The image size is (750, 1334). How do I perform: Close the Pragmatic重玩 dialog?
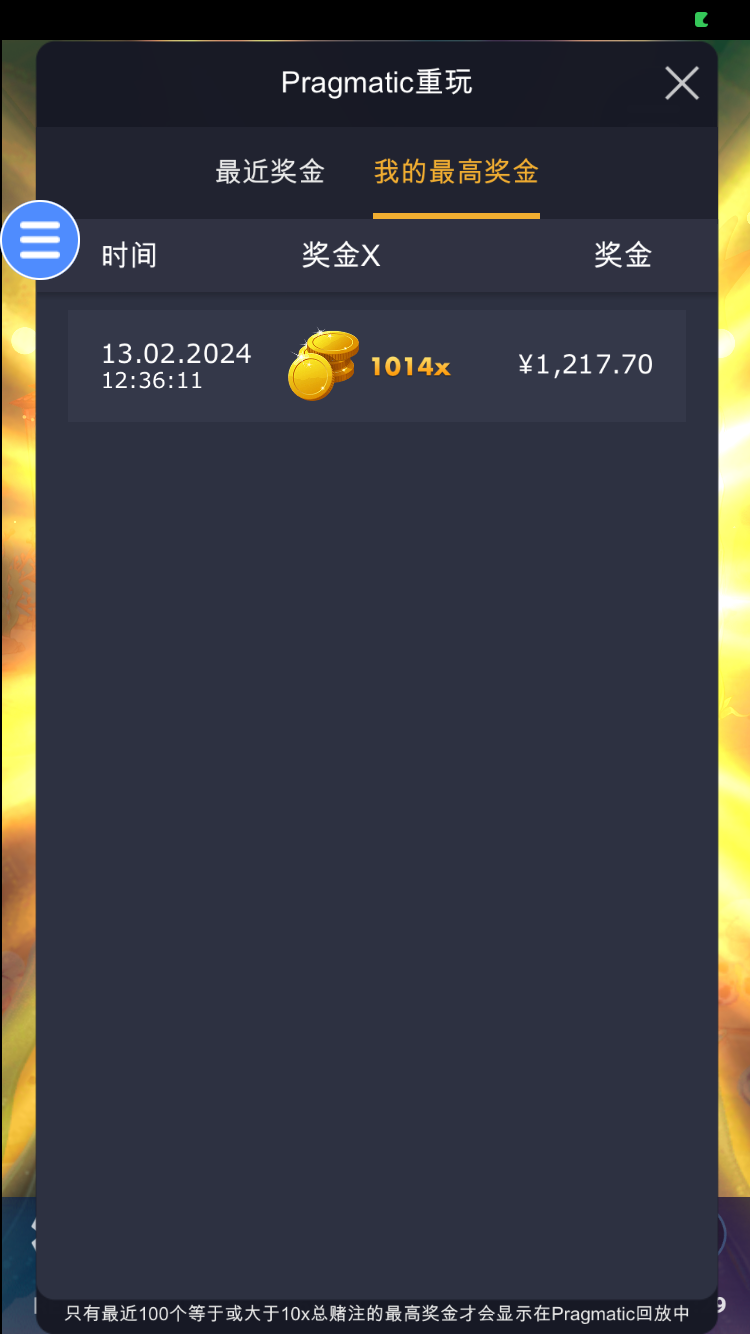pos(682,83)
